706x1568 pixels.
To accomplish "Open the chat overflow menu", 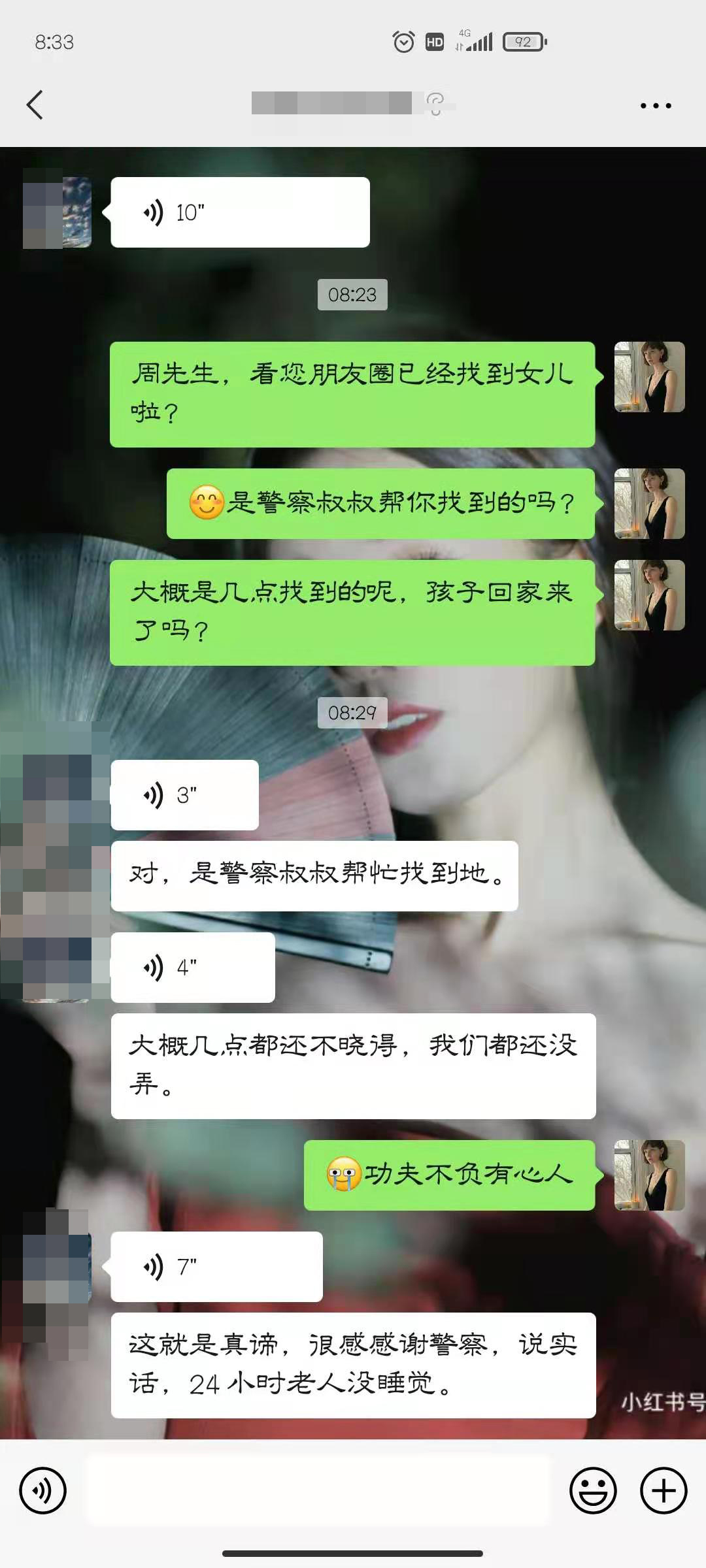I will [x=656, y=105].
